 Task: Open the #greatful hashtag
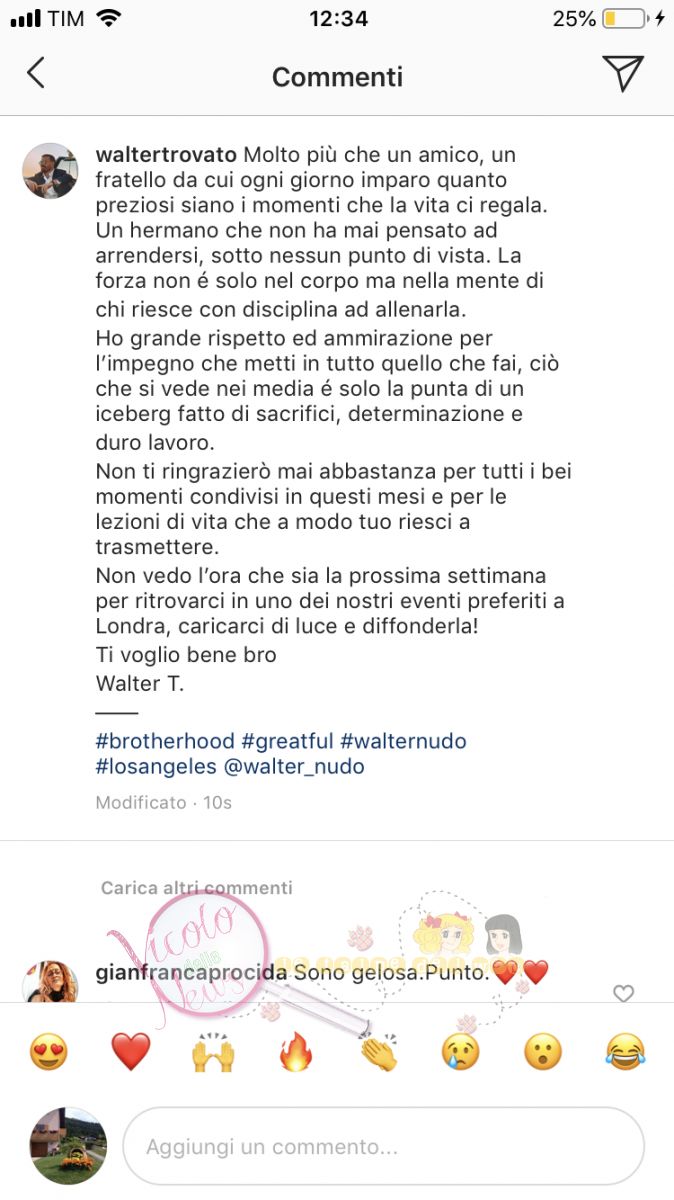287,741
